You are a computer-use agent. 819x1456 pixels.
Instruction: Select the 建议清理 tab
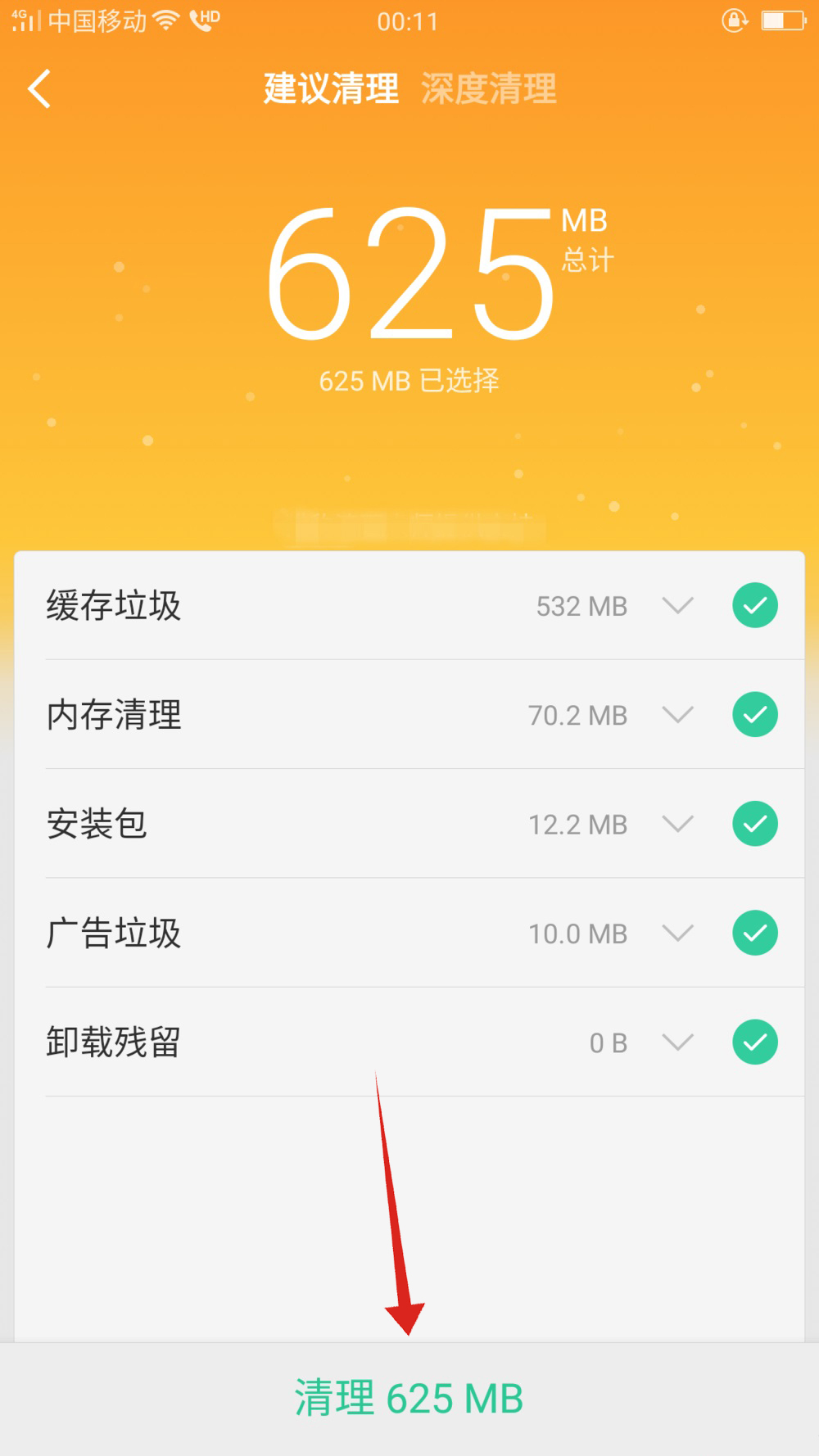point(331,88)
